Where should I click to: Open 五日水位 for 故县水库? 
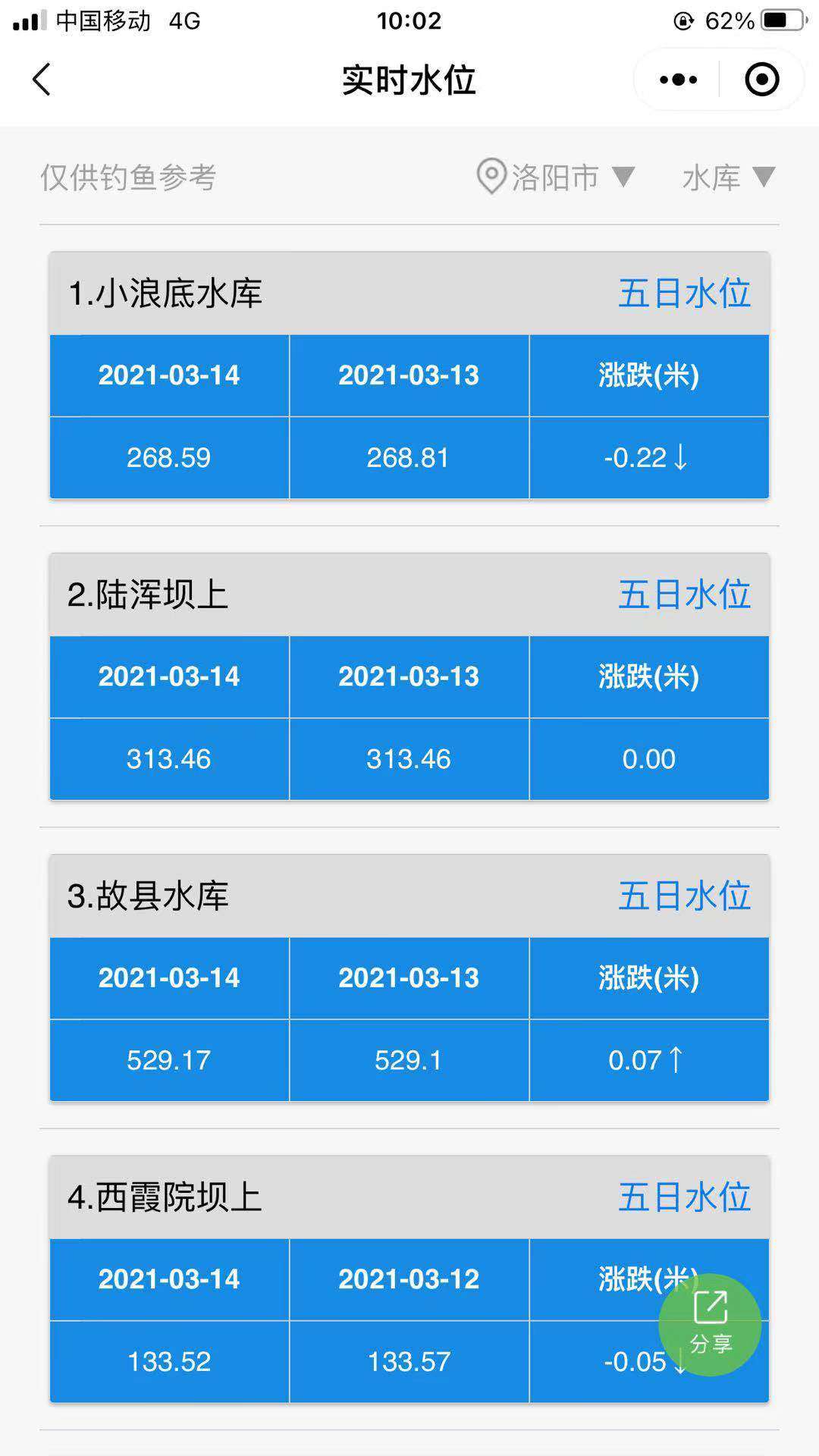click(x=684, y=896)
